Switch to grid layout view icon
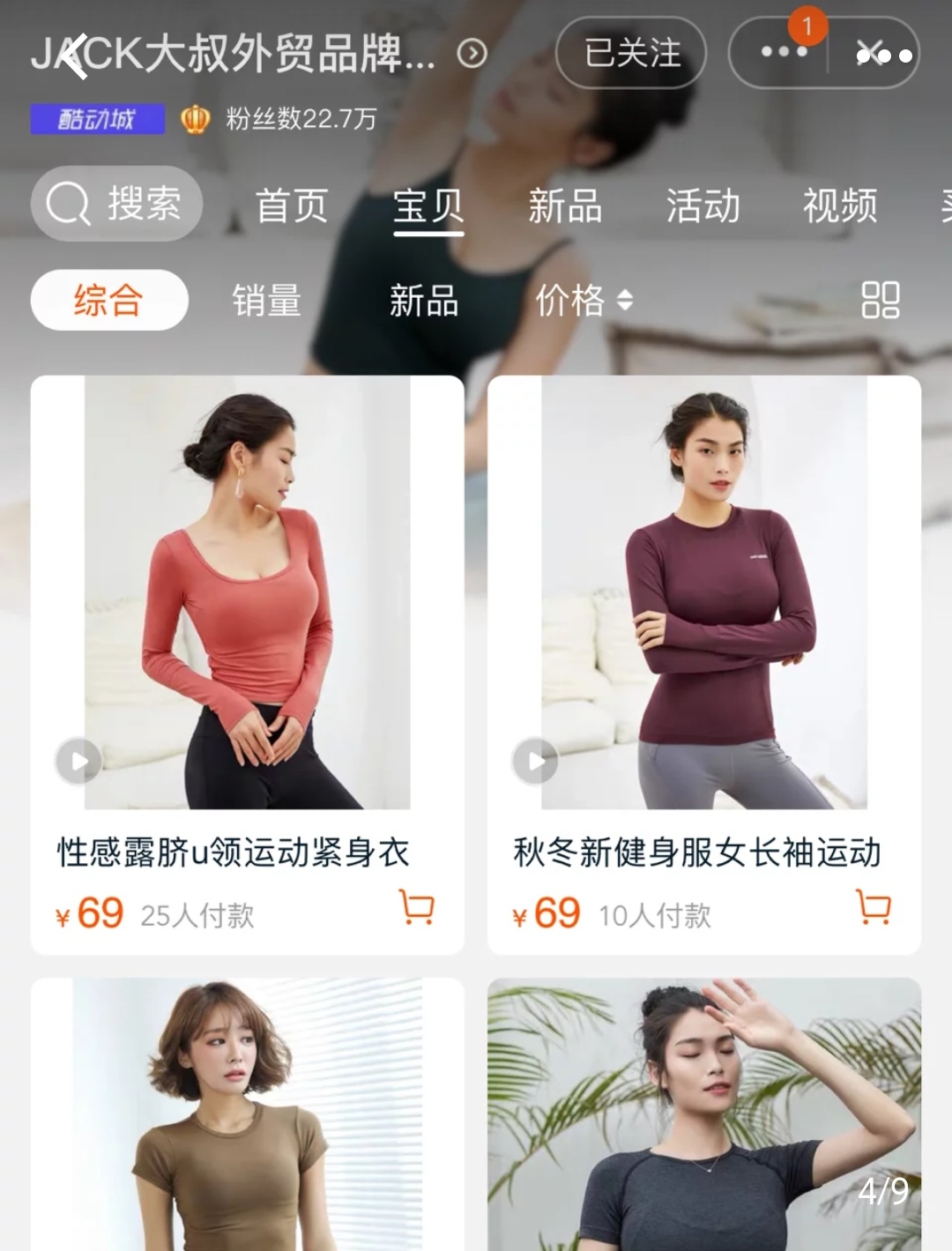Image resolution: width=952 pixels, height=1251 pixels. click(x=879, y=300)
